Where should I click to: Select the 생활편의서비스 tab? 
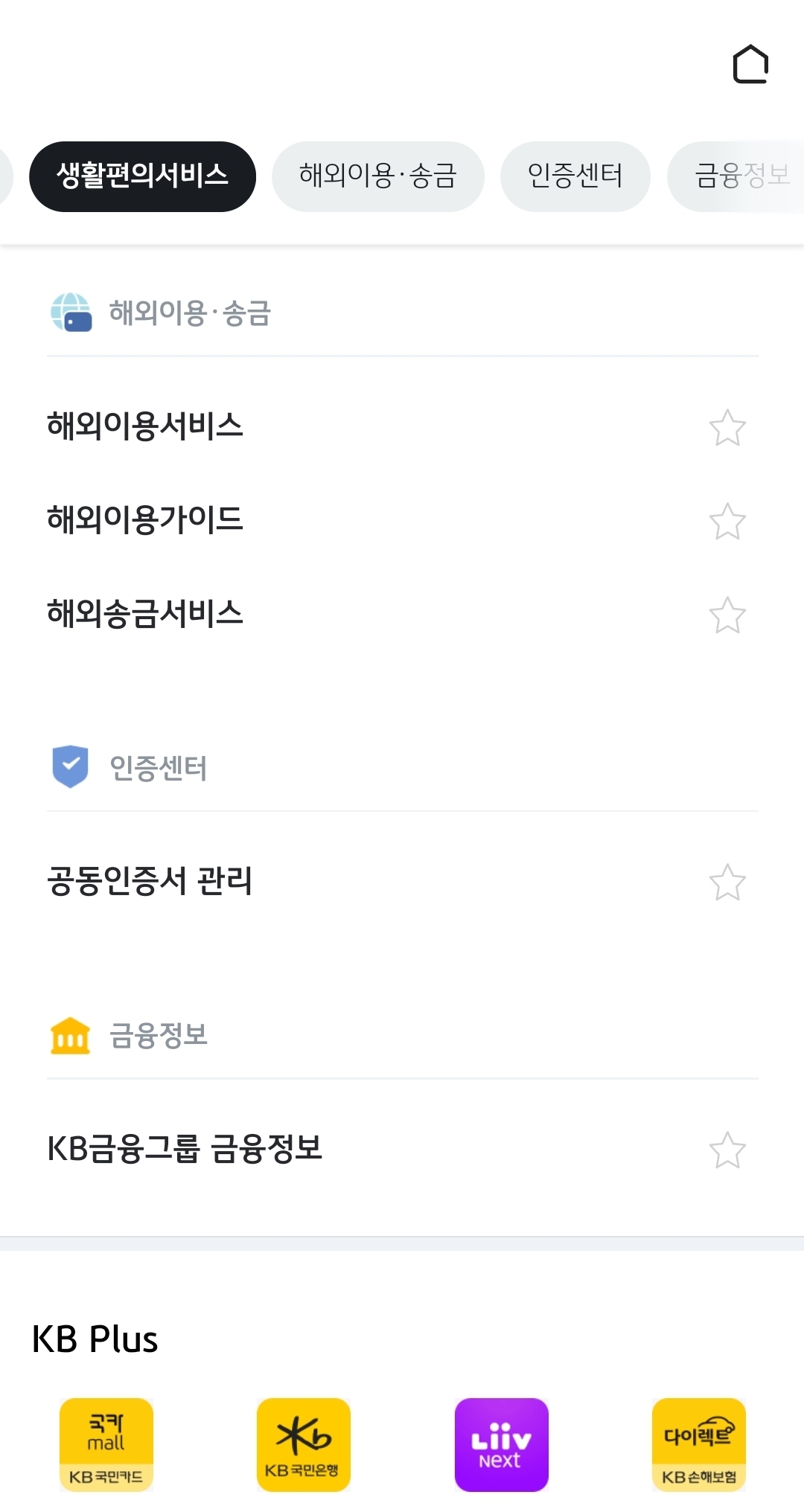pos(142,176)
